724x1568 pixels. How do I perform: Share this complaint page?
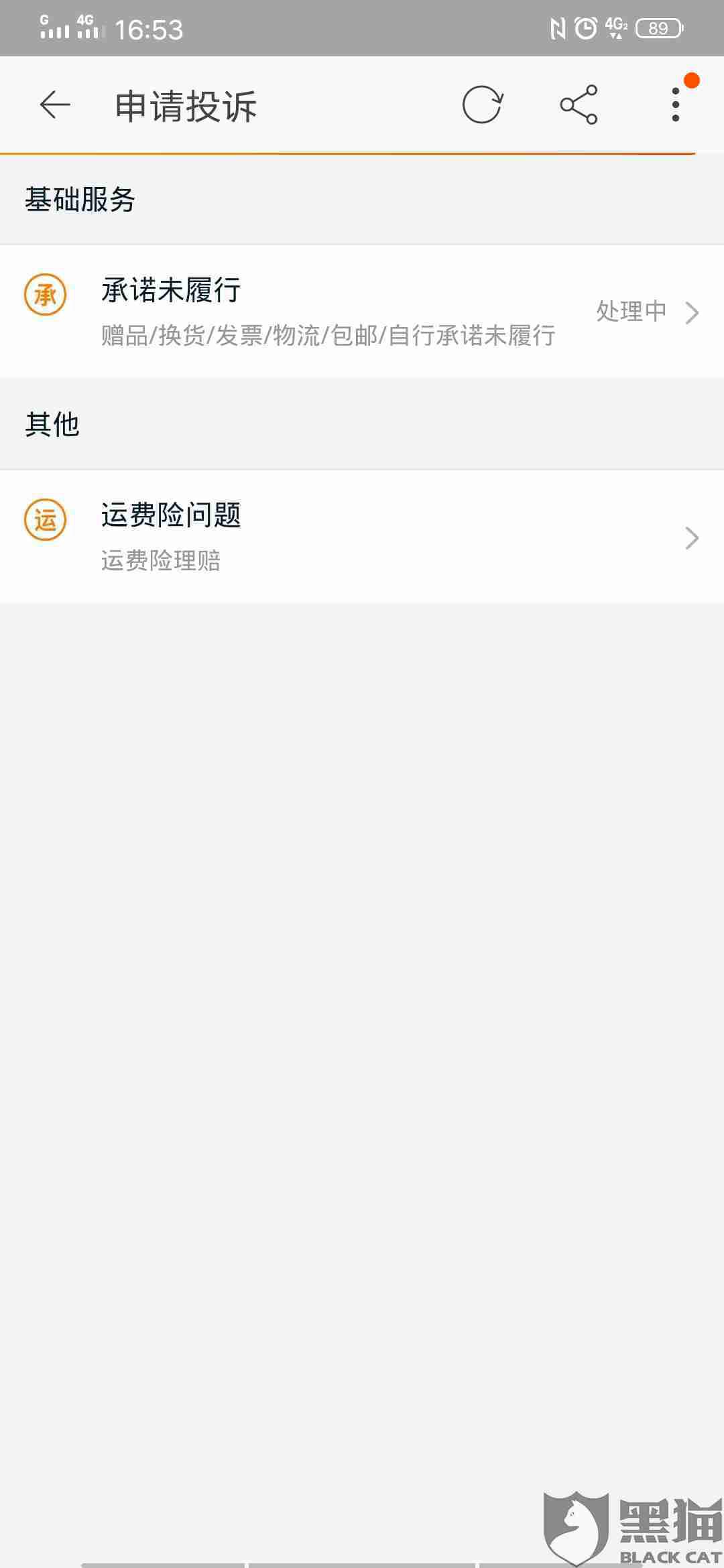tap(579, 105)
